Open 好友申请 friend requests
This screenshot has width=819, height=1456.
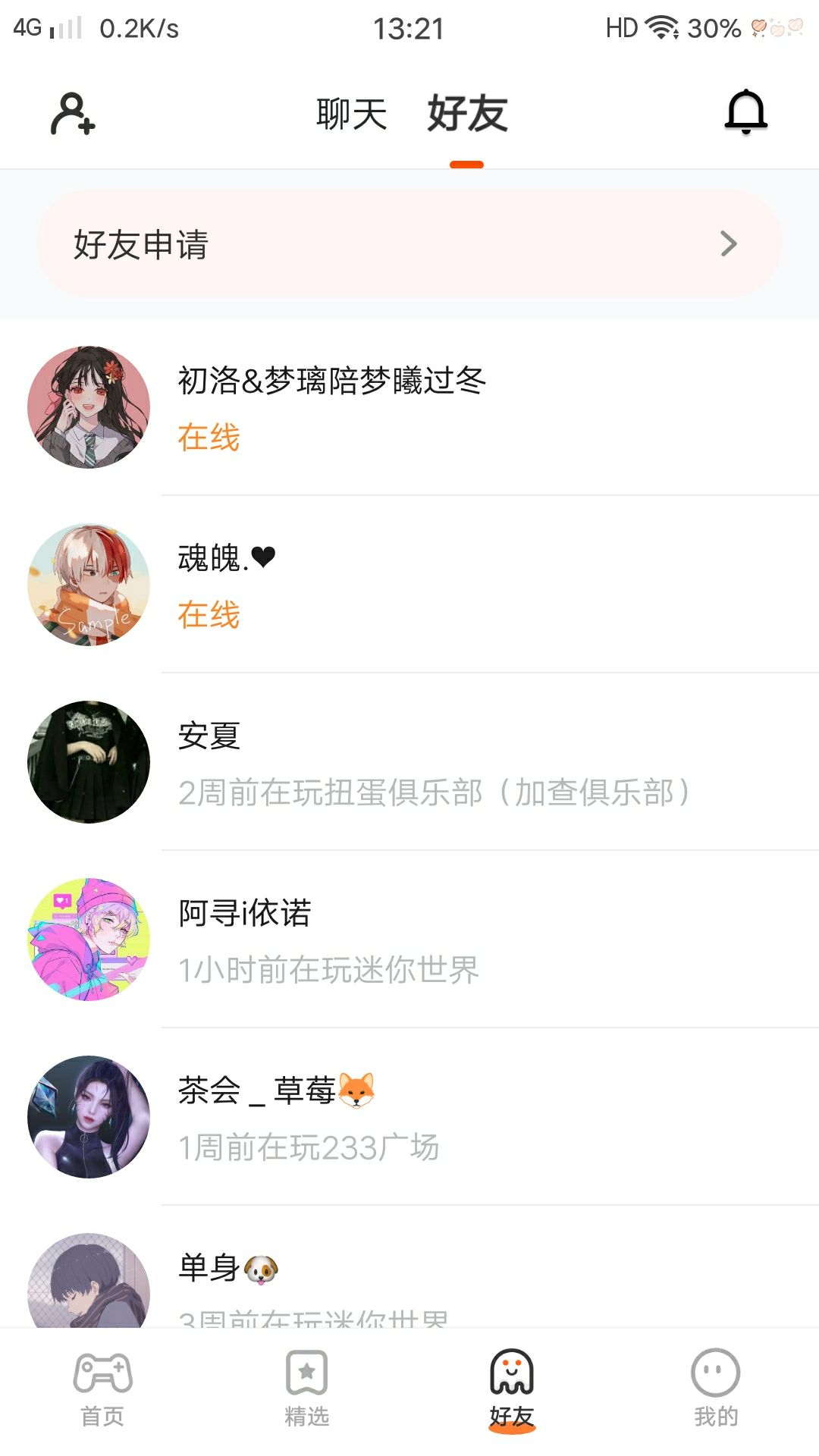tap(409, 244)
